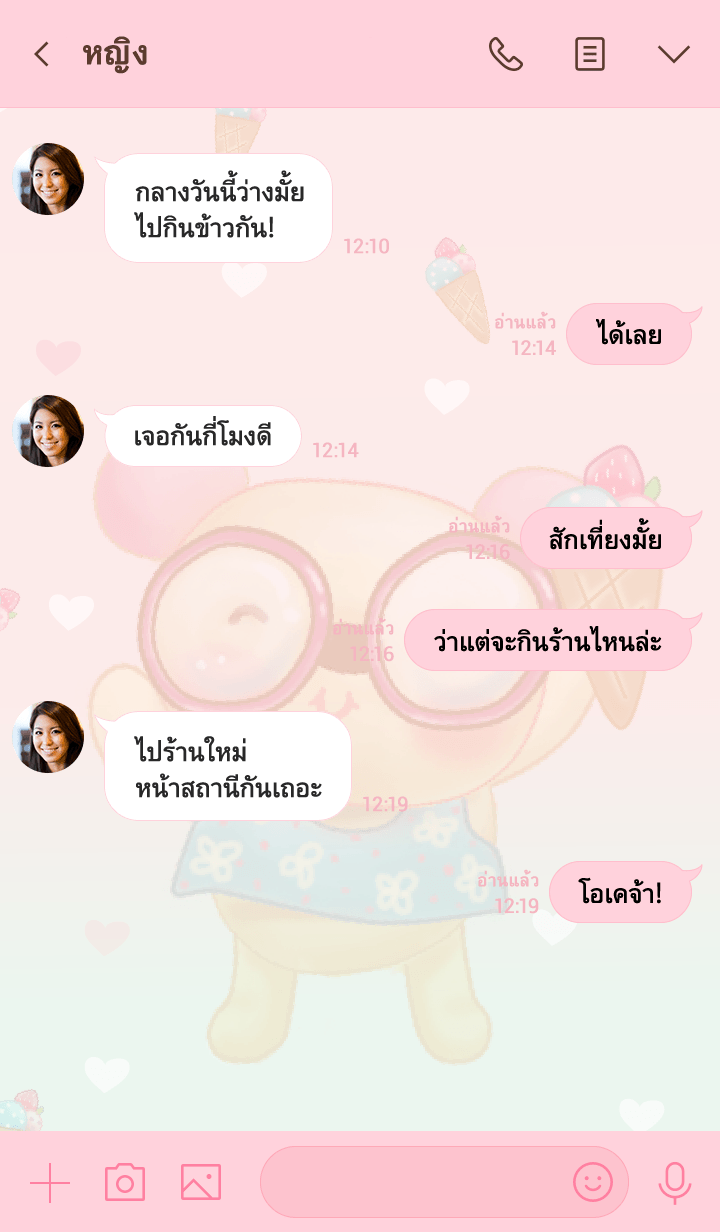This screenshot has height=1232, width=720.
Task: Start a voice call with หญิง
Action: click(x=505, y=54)
